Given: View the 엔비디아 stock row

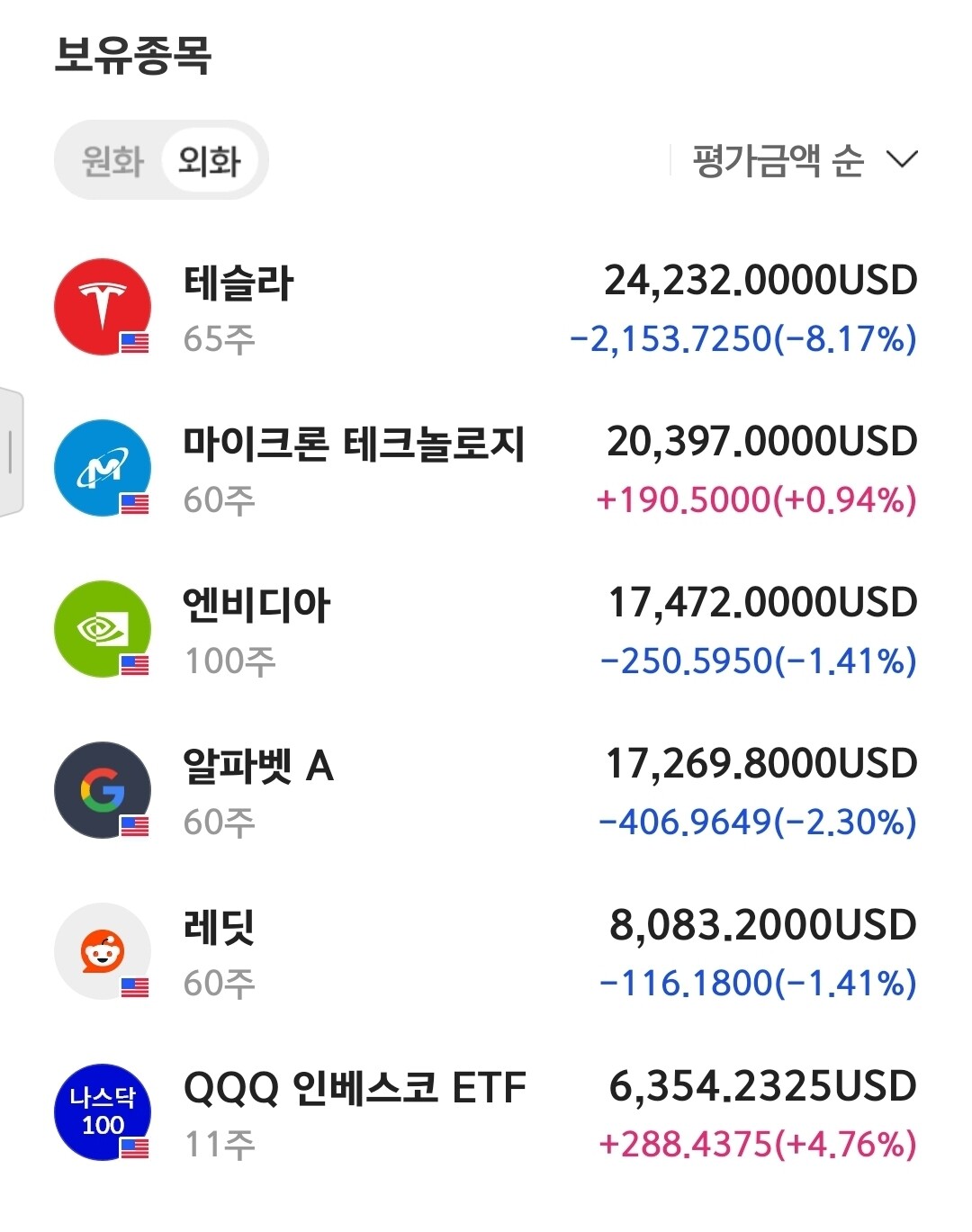Looking at the screenshot, I should pyautogui.click(x=486, y=630).
